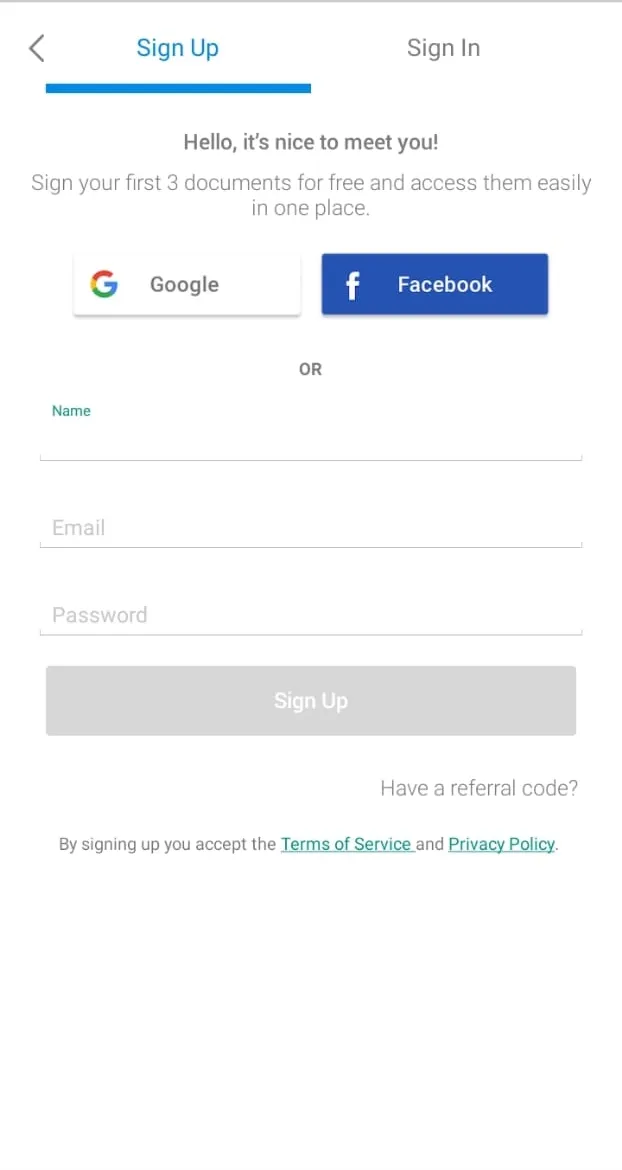Open the Terms of Service link

point(347,845)
